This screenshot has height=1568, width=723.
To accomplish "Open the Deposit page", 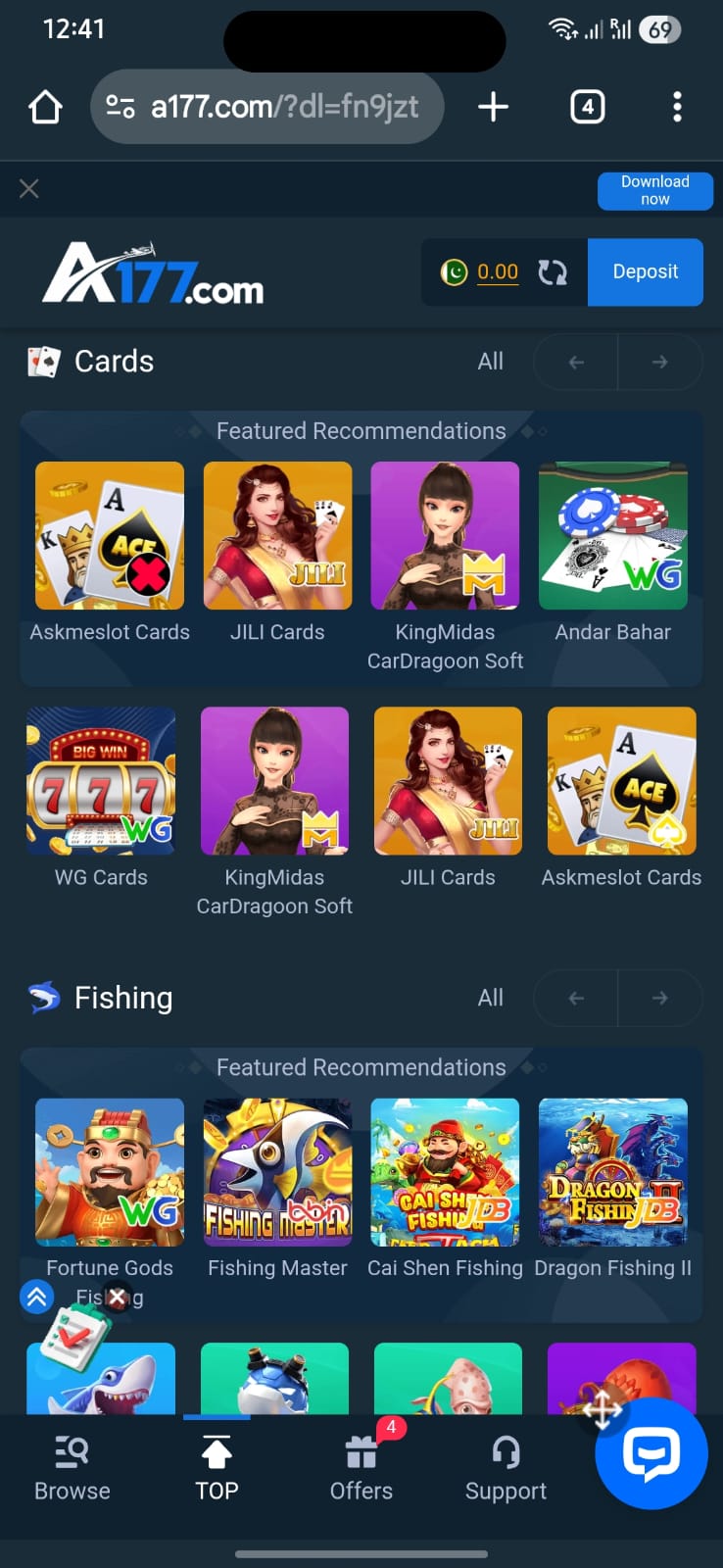I will 645,272.
